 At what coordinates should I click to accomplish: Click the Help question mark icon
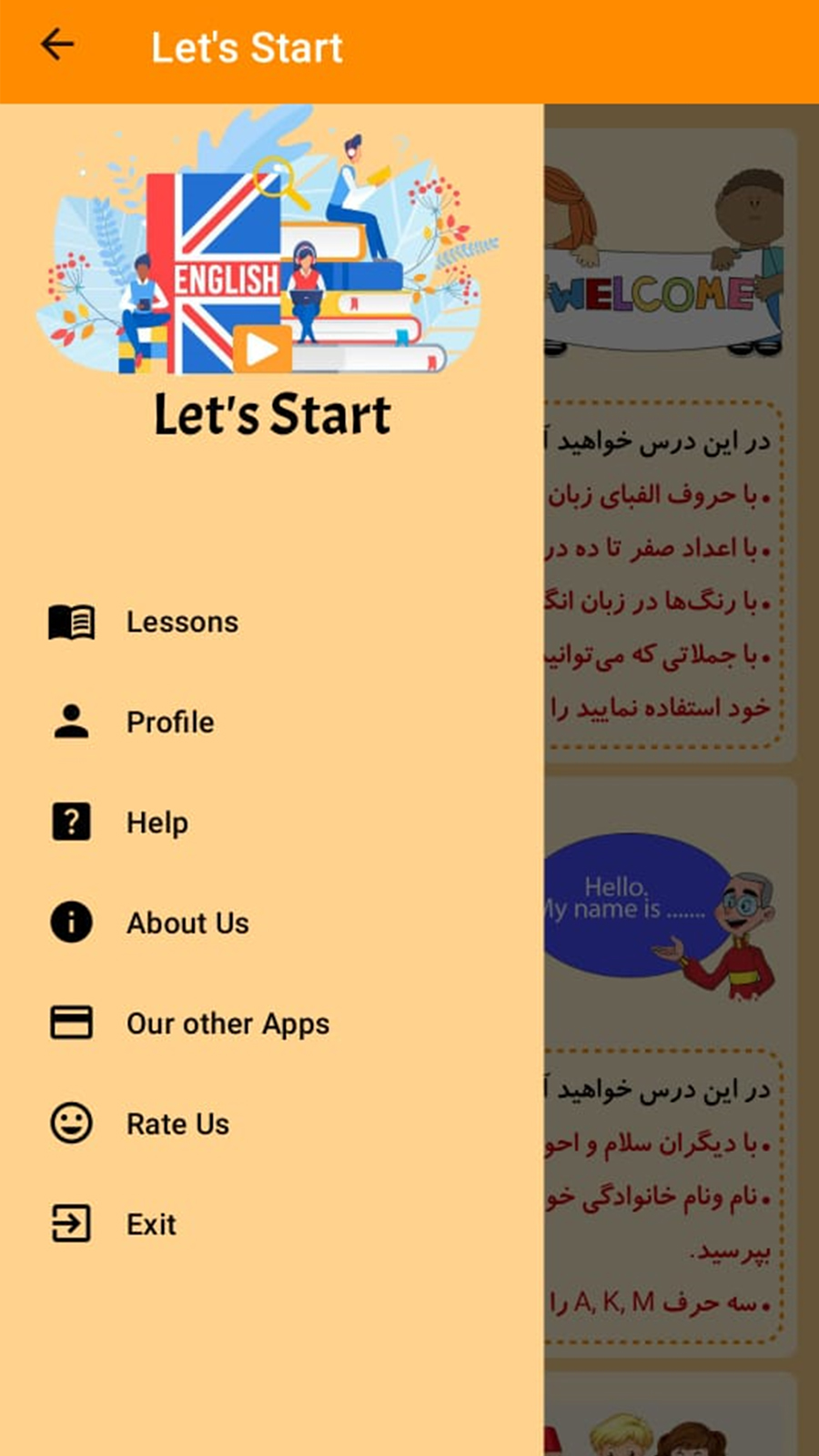click(x=71, y=822)
